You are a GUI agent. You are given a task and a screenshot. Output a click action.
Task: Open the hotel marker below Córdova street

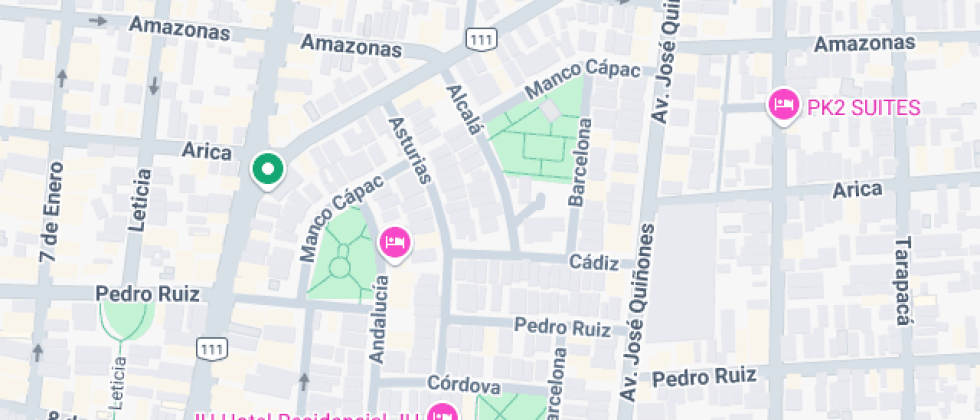[x=442, y=413]
